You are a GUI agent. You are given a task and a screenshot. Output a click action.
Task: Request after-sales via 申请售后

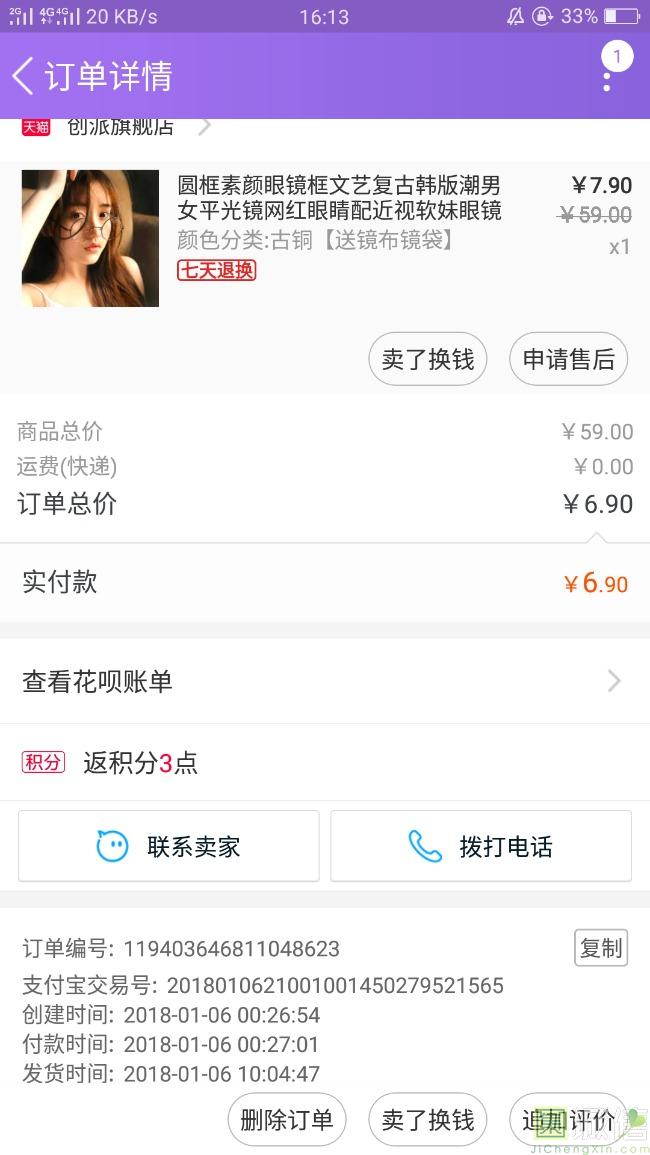tap(568, 359)
